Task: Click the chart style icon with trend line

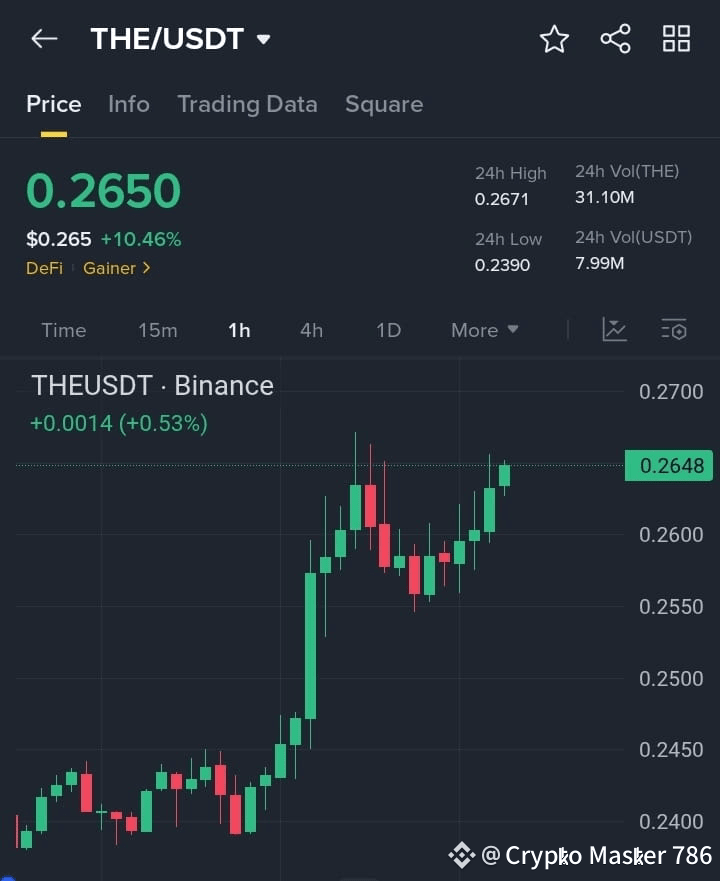Action: 614,329
